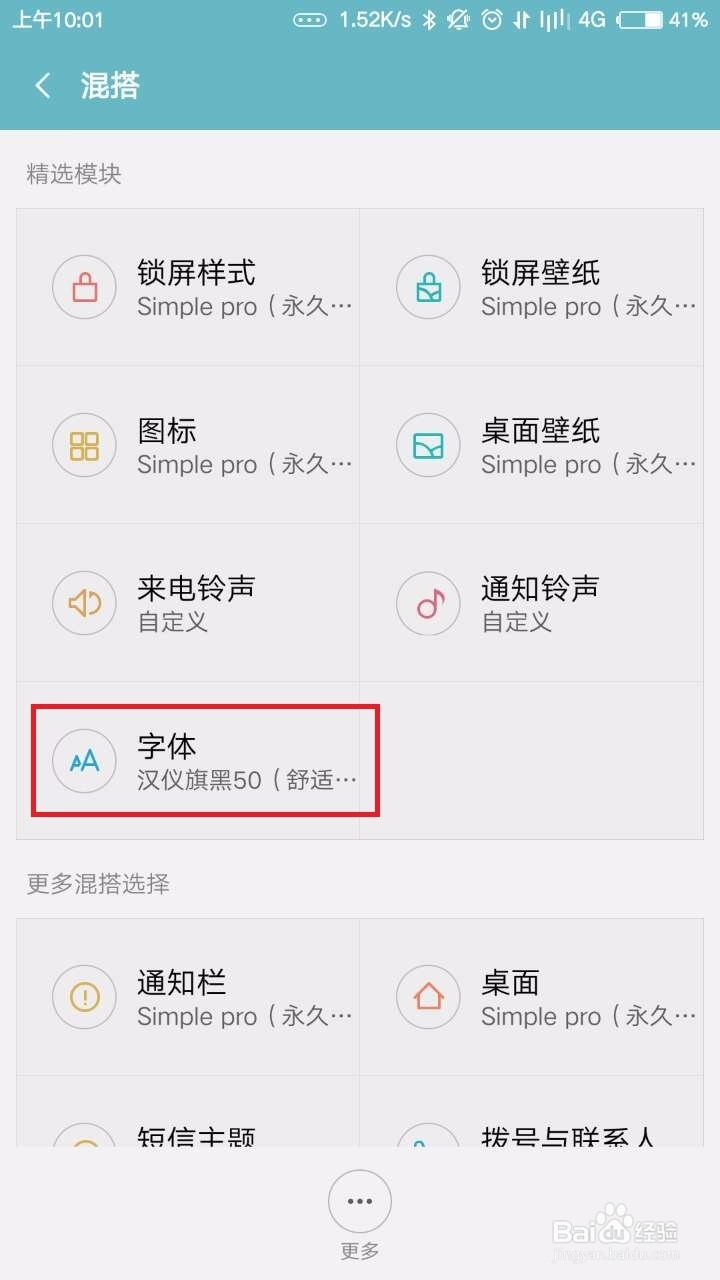Image resolution: width=720 pixels, height=1280 pixels.
Task: Open the 桌面 home screen module icon
Action: [x=428, y=997]
